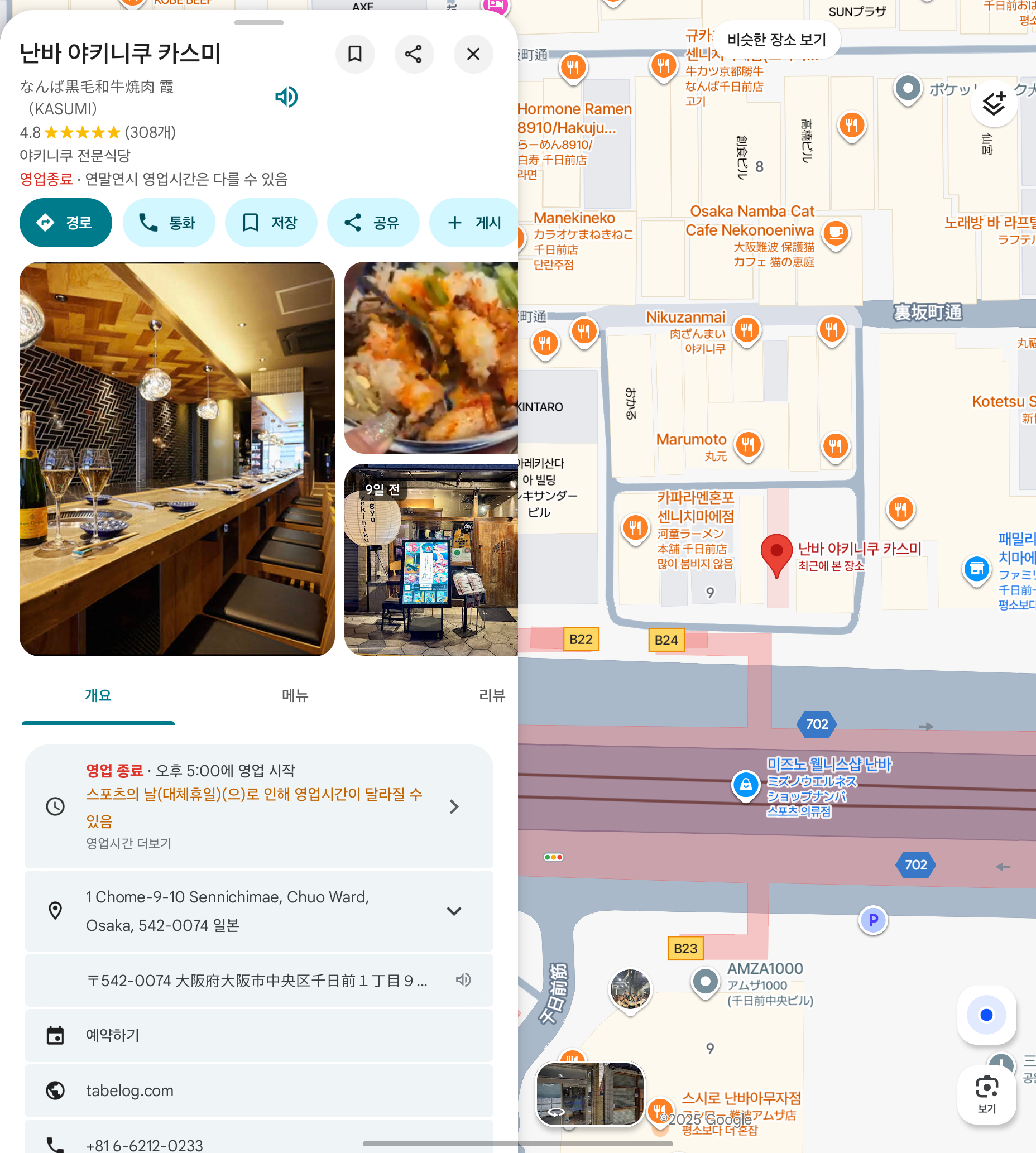Viewport: 1036px width, 1153px height.
Task: Switch to the 메뉴 tab
Action: 295,695
